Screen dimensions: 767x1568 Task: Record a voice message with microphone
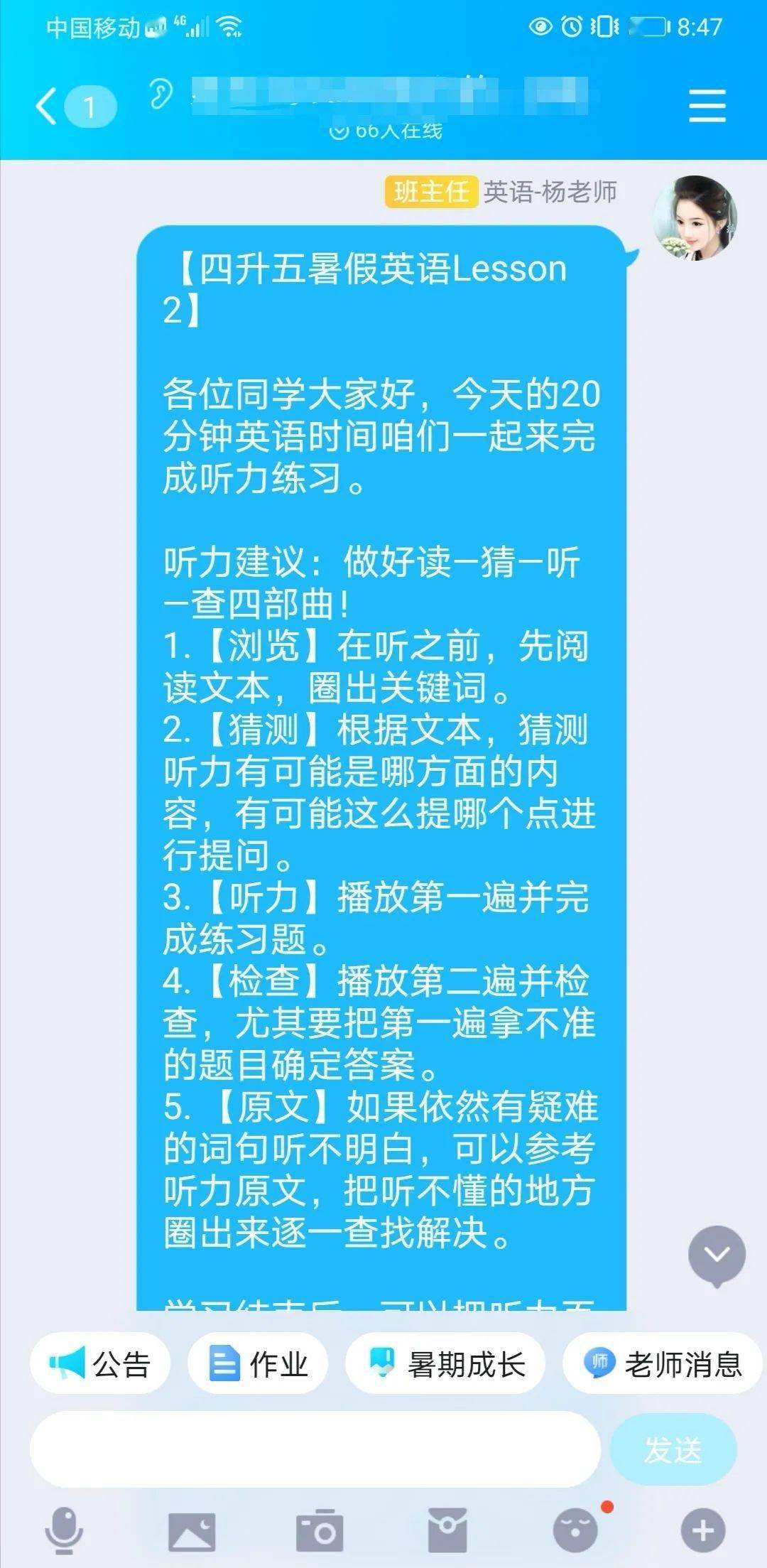tap(64, 1531)
